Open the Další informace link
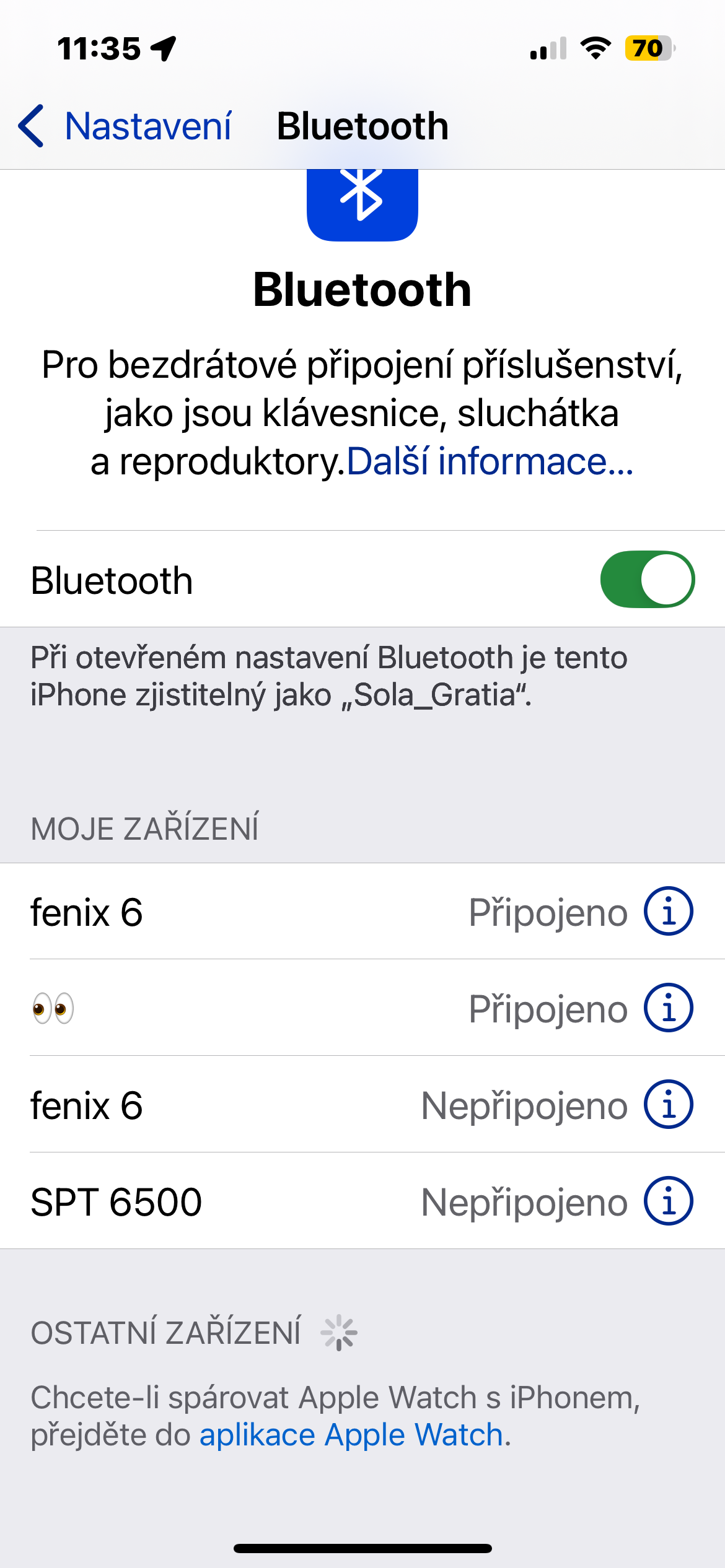The image size is (725, 1568). point(490,462)
